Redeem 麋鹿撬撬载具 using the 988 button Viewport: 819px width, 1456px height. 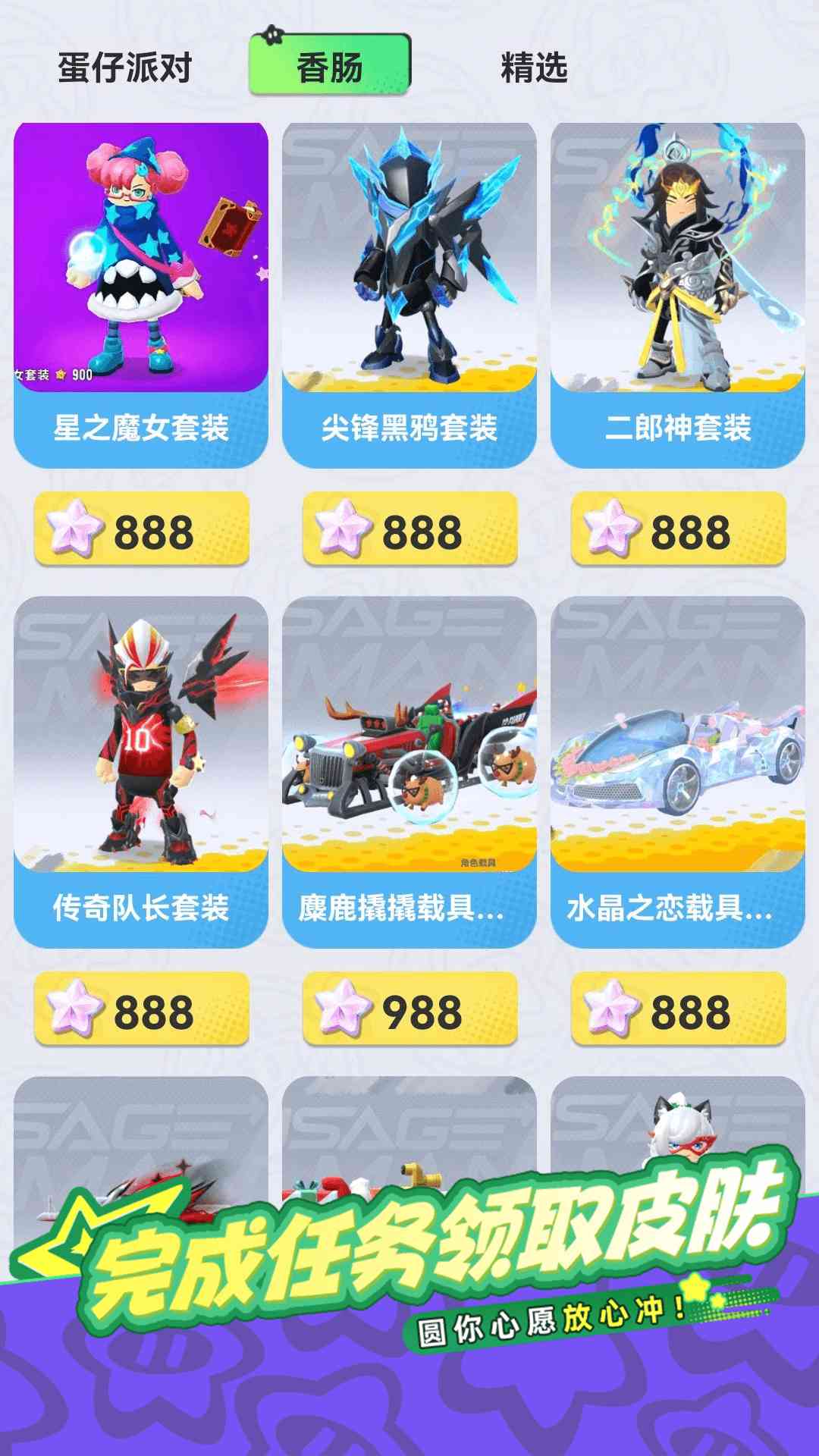point(410,1010)
